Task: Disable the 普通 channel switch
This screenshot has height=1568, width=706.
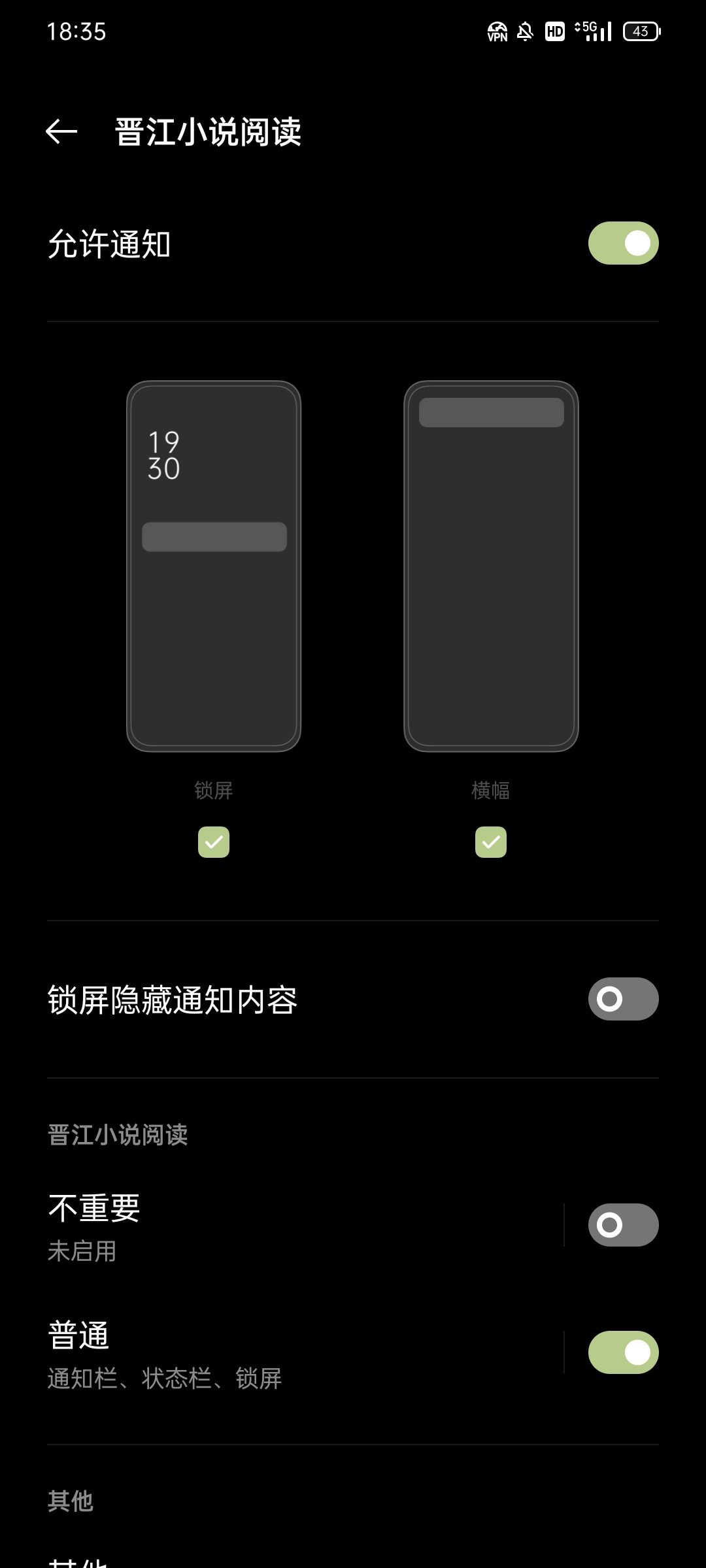Action: (x=623, y=1352)
